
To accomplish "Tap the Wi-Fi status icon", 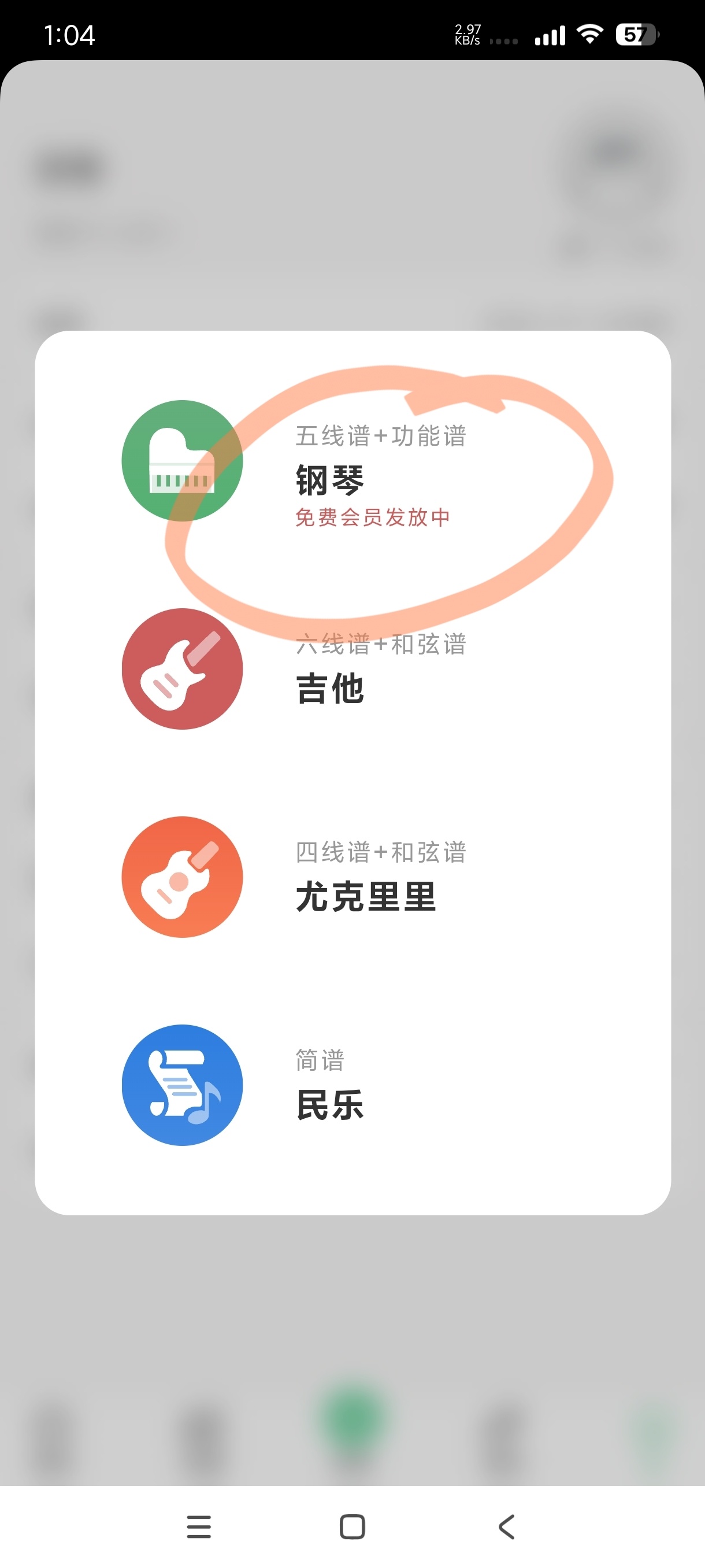I will pos(589,35).
